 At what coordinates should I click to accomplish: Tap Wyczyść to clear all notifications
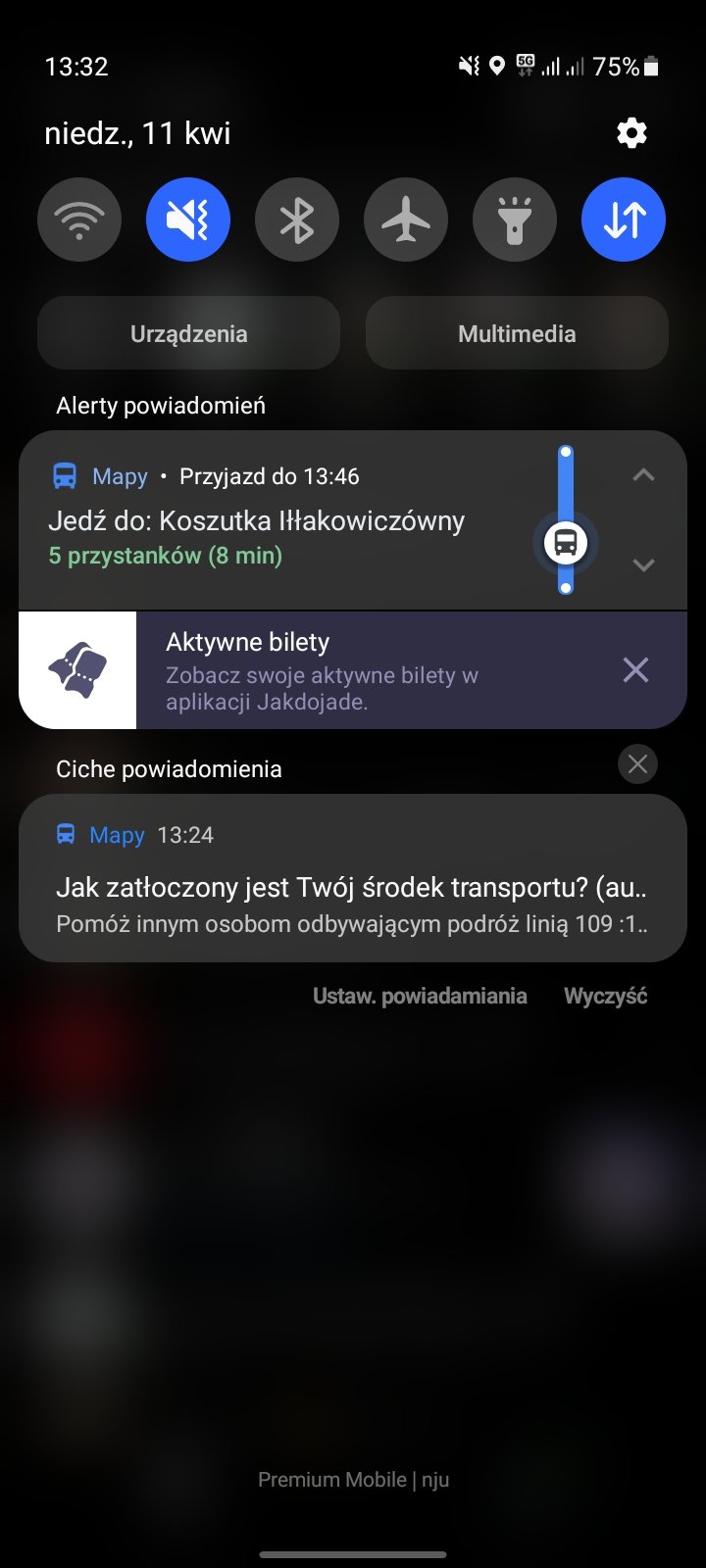tap(605, 997)
